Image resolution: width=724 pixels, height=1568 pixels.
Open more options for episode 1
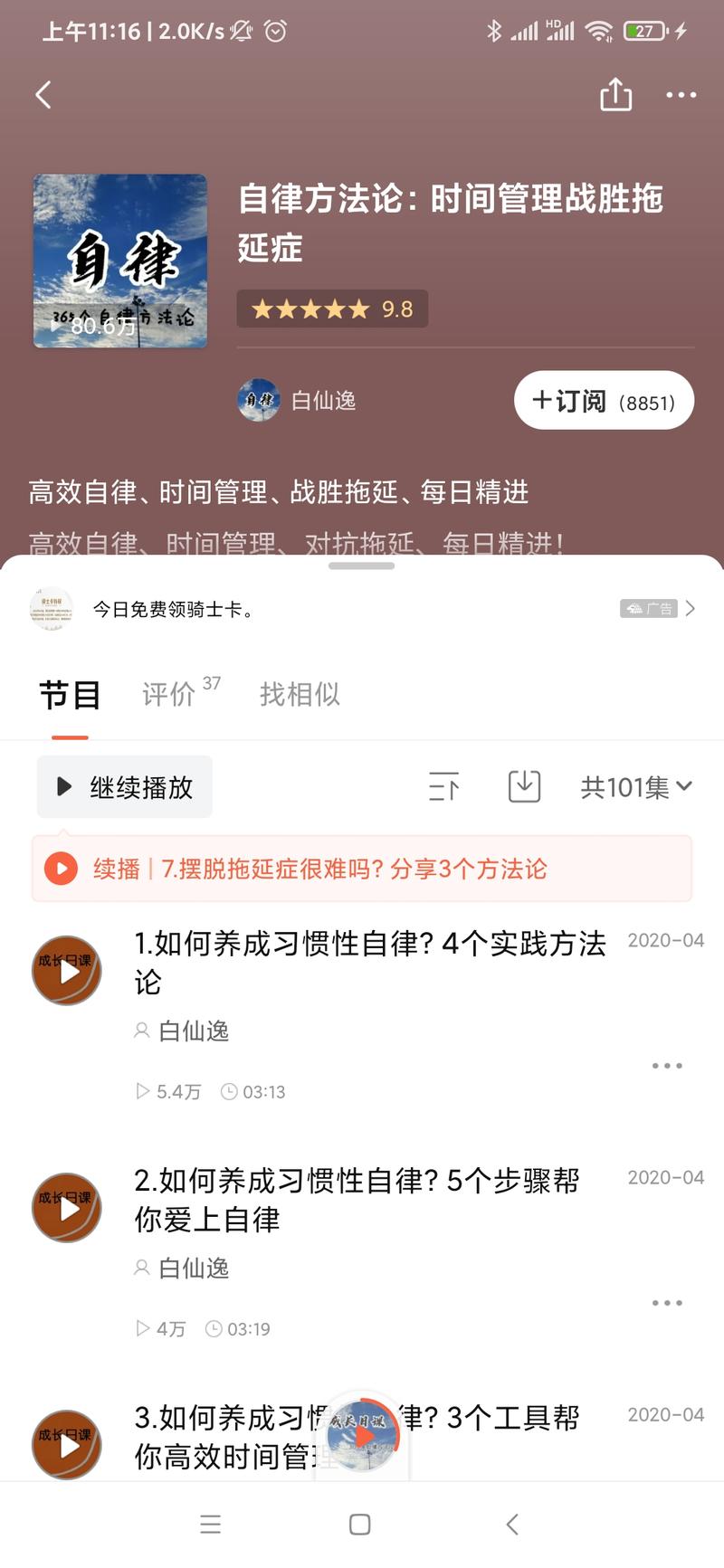coord(666,1065)
